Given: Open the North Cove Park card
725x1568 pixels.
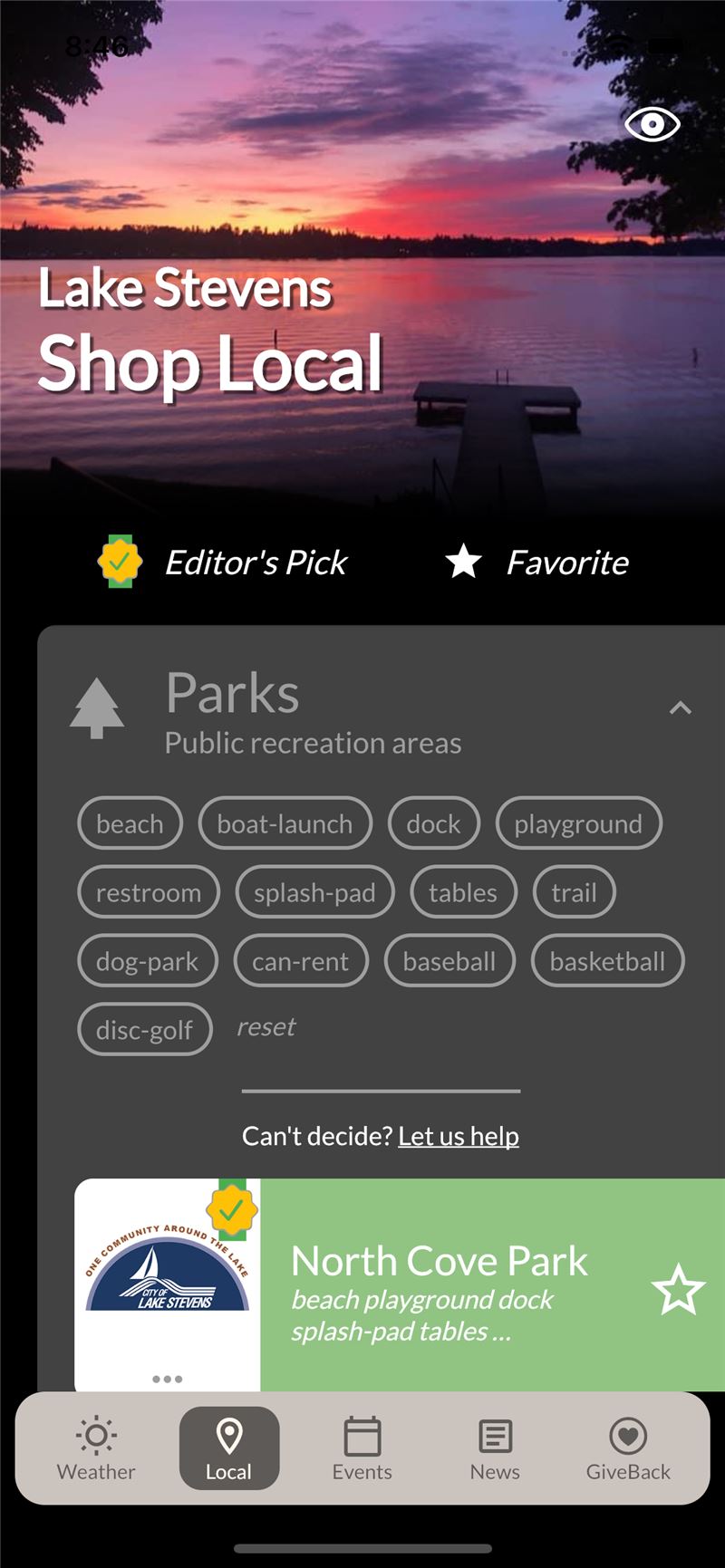Looking at the screenshot, I should pos(400,1284).
